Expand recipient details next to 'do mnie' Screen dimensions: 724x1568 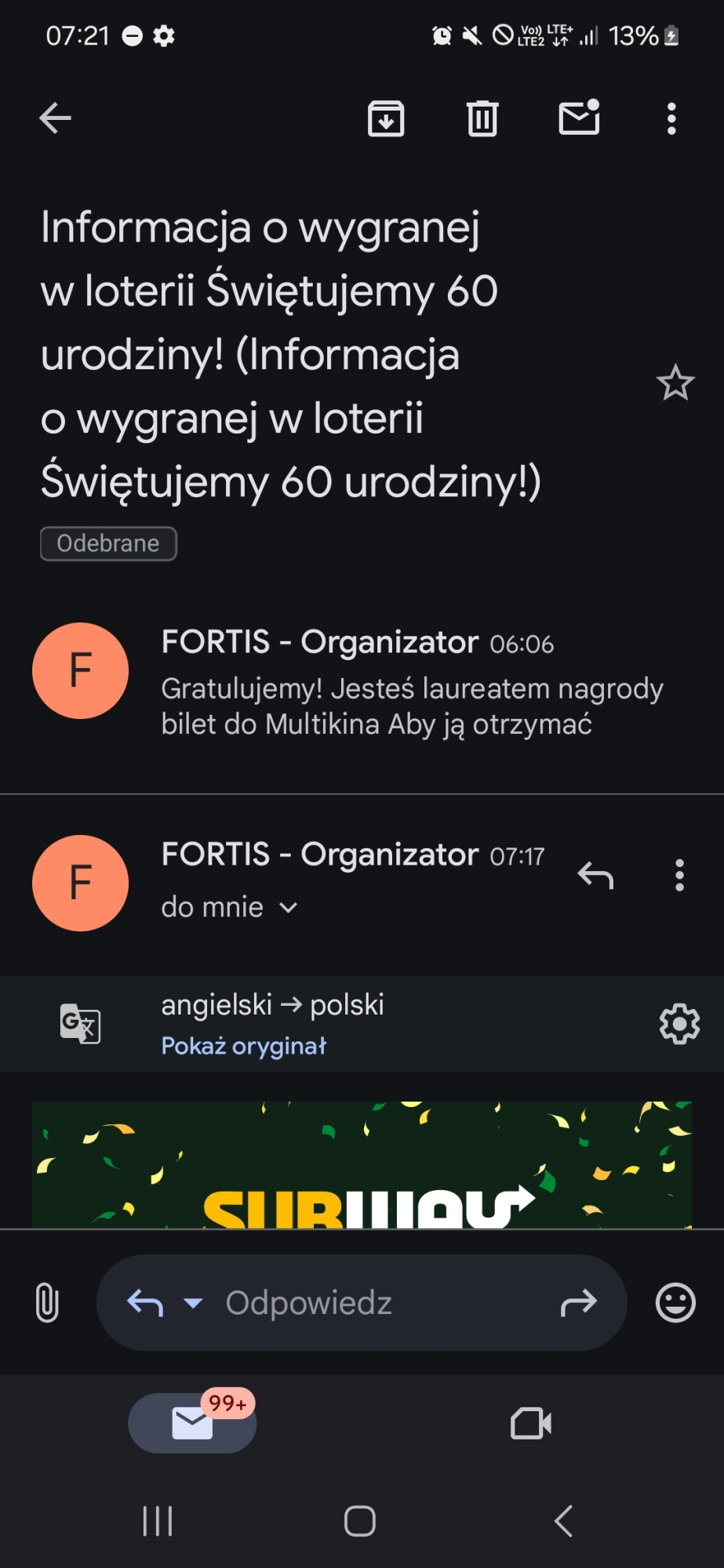pyautogui.click(x=289, y=908)
